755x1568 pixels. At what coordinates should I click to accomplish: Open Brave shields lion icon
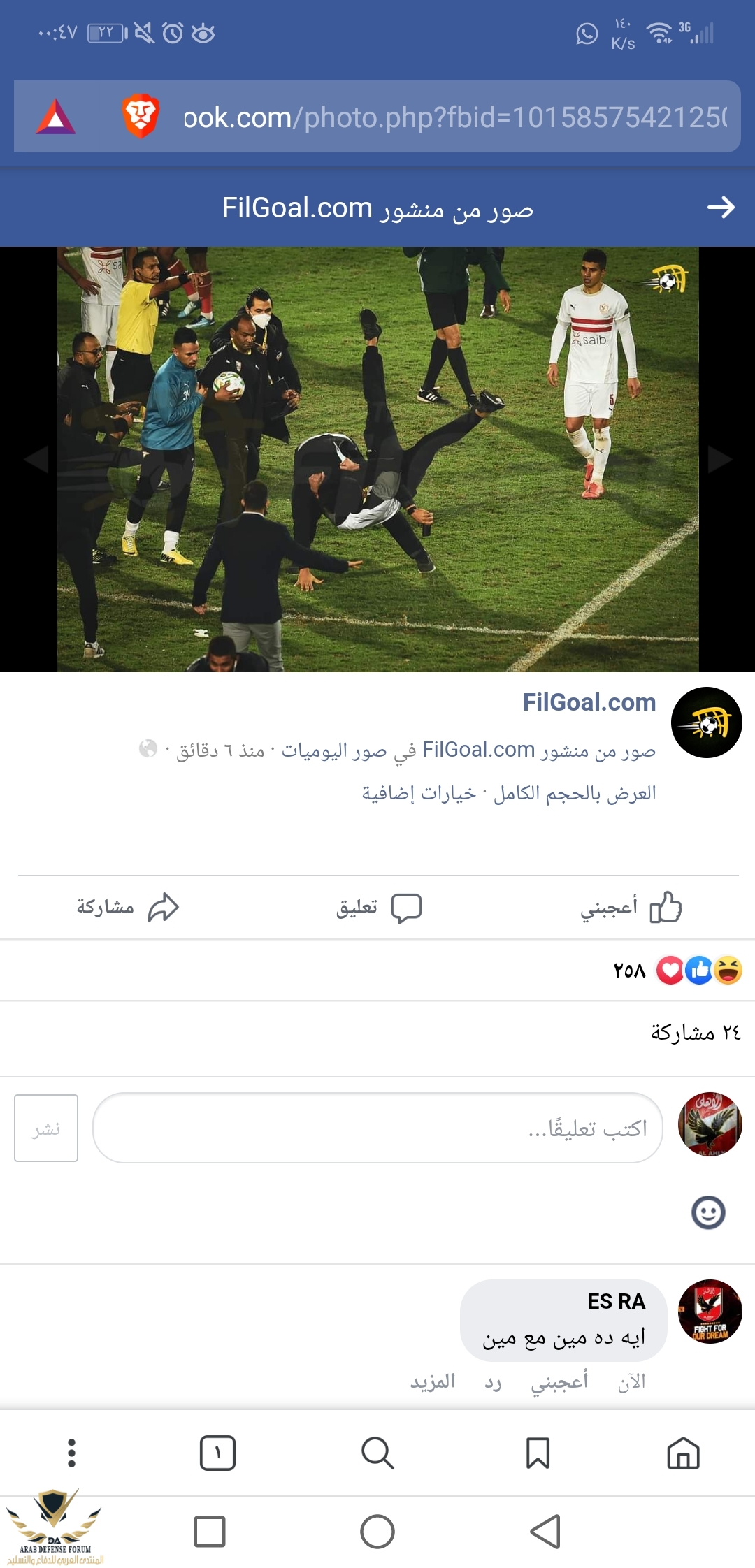pyautogui.click(x=141, y=116)
